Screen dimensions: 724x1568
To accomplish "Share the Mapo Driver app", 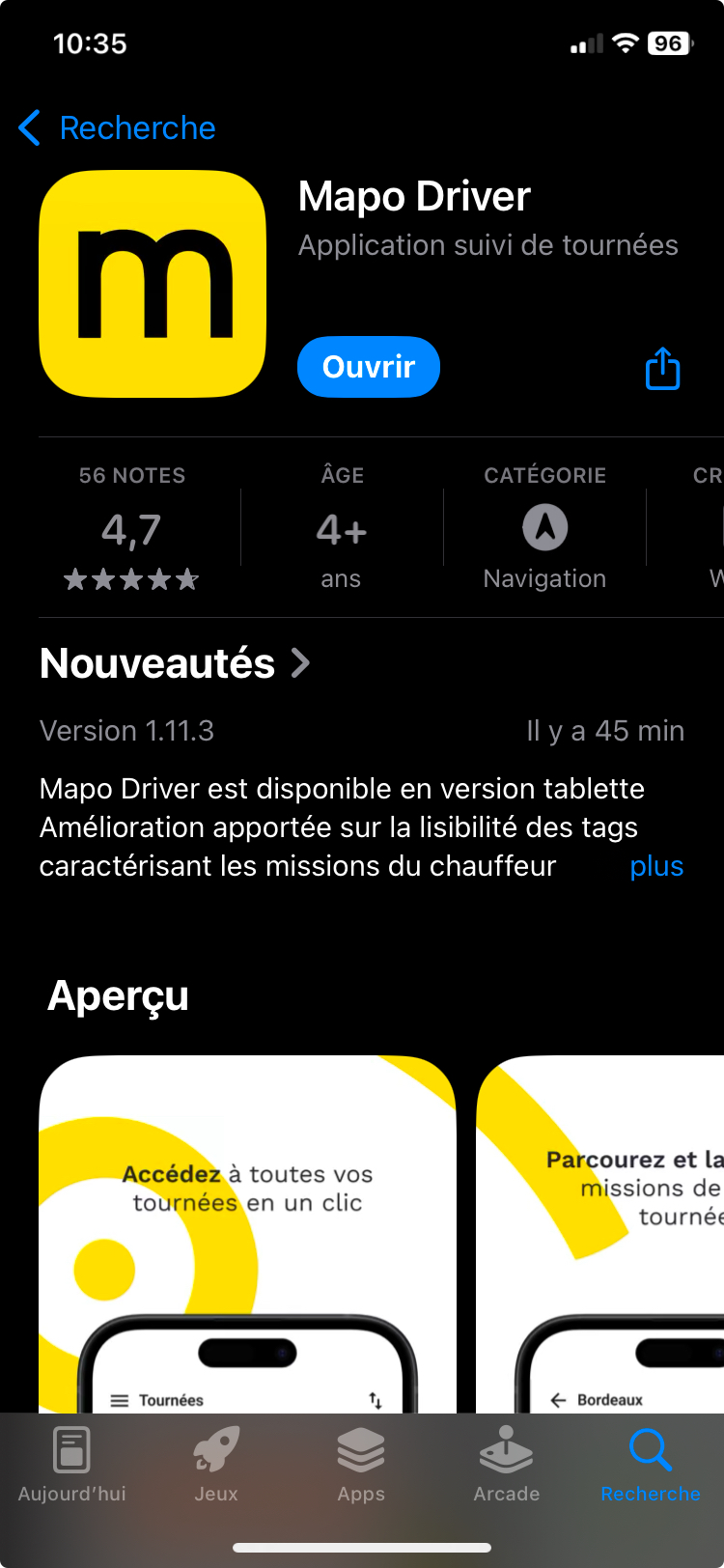I will click(x=662, y=368).
